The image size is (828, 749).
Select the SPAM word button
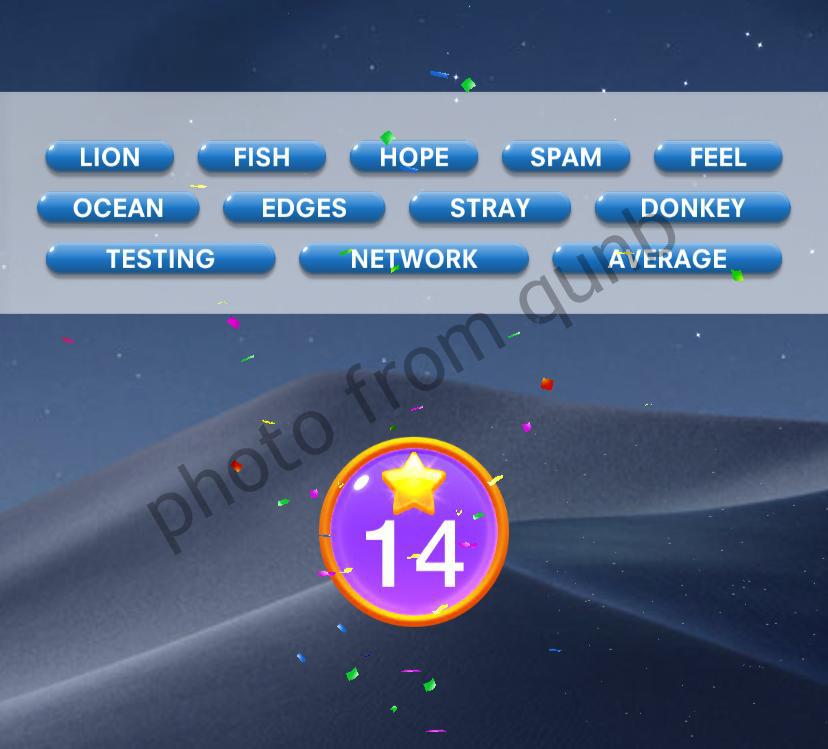coord(566,157)
